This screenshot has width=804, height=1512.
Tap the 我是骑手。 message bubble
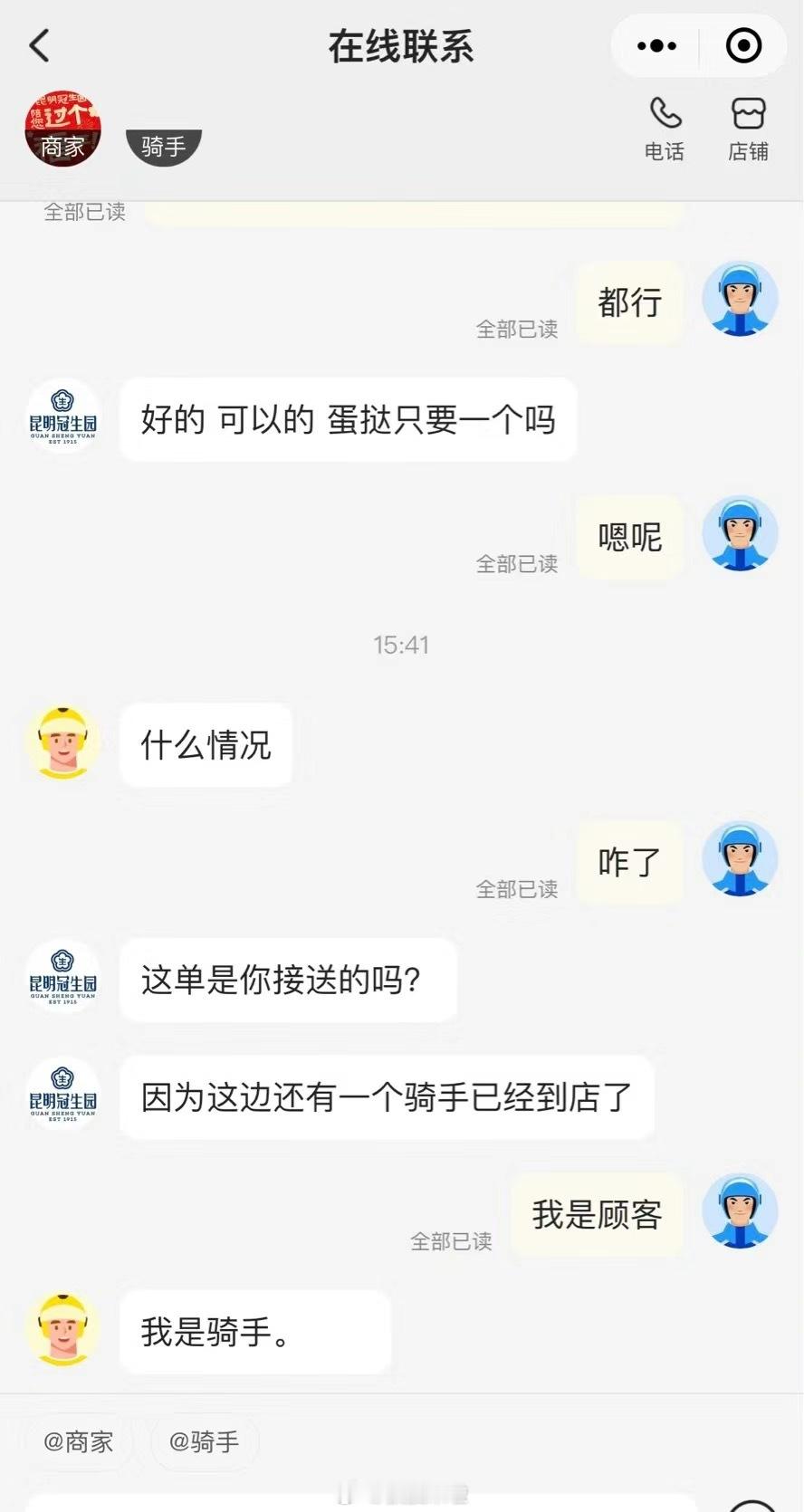click(254, 1332)
